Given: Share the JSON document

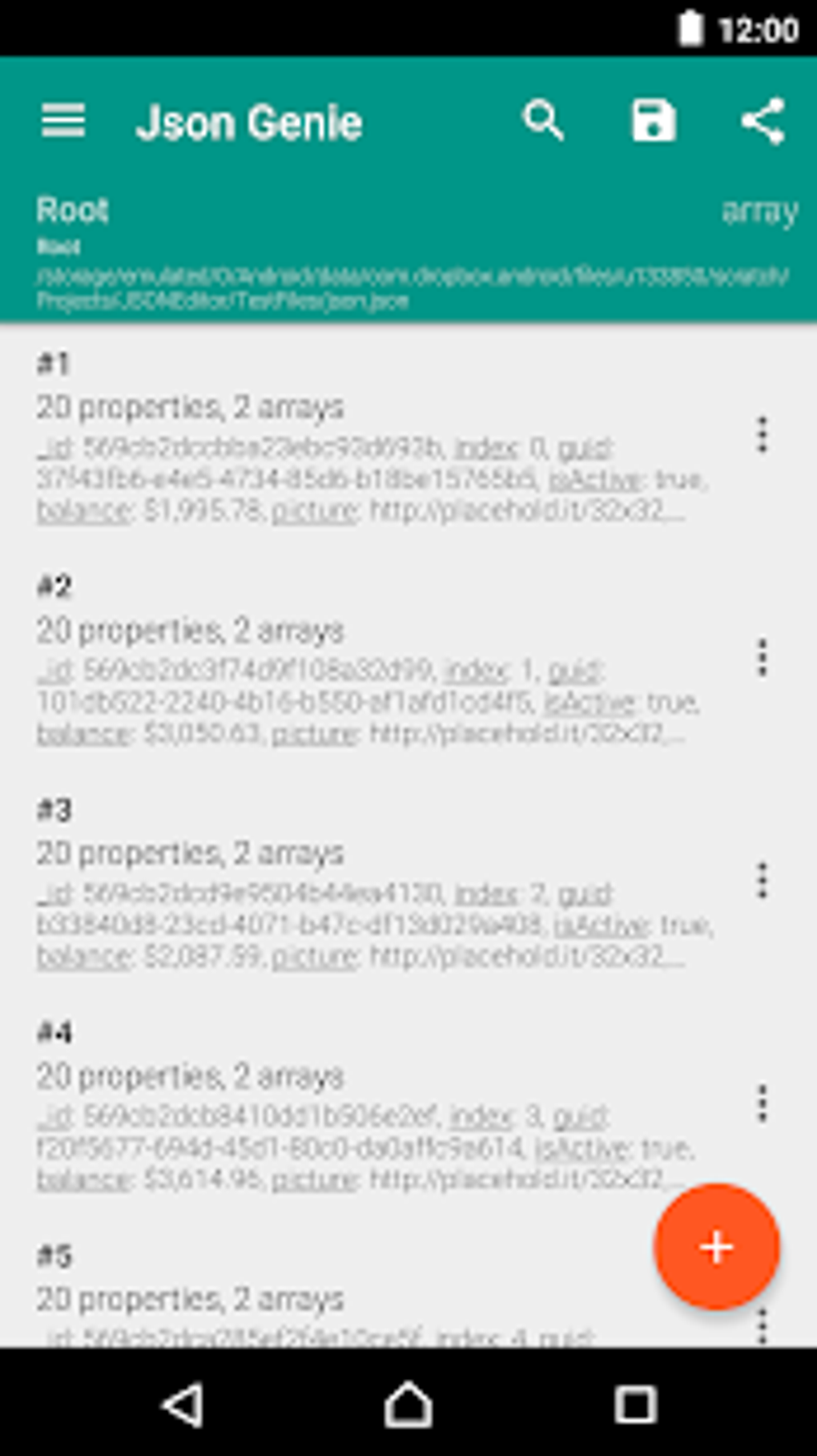Looking at the screenshot, I should [763, 122].
